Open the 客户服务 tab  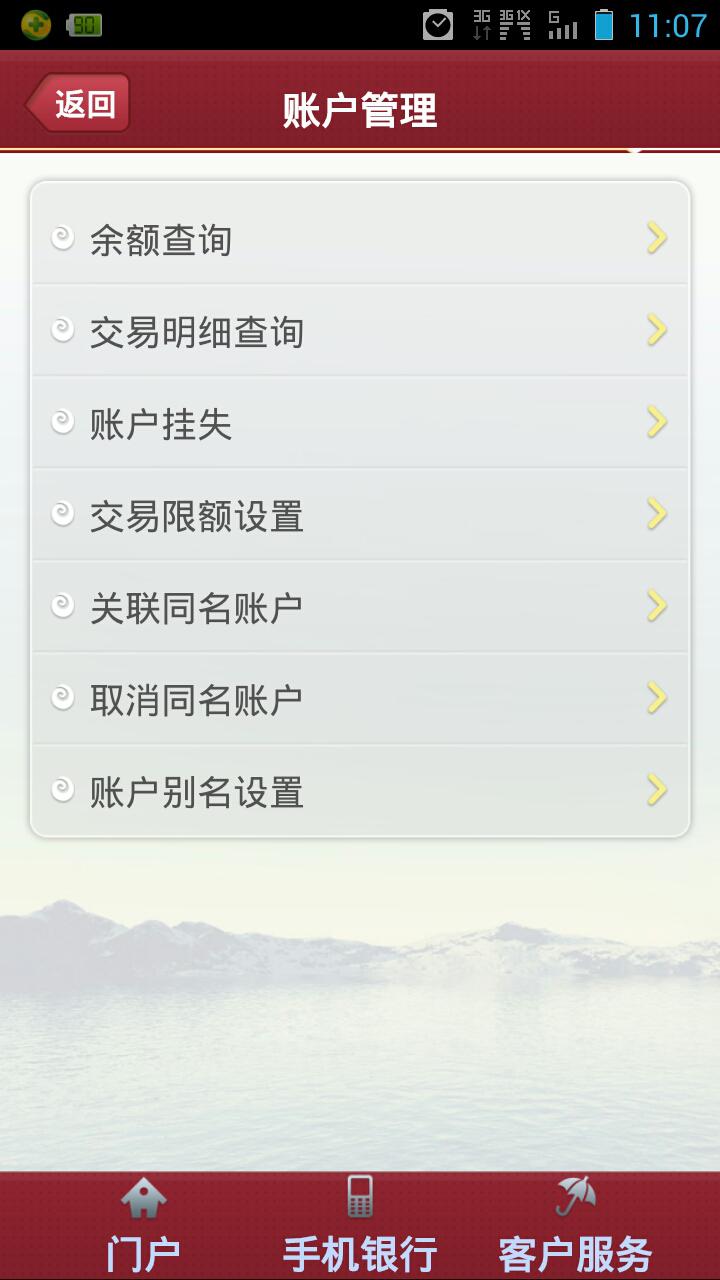pos(576,1227)
